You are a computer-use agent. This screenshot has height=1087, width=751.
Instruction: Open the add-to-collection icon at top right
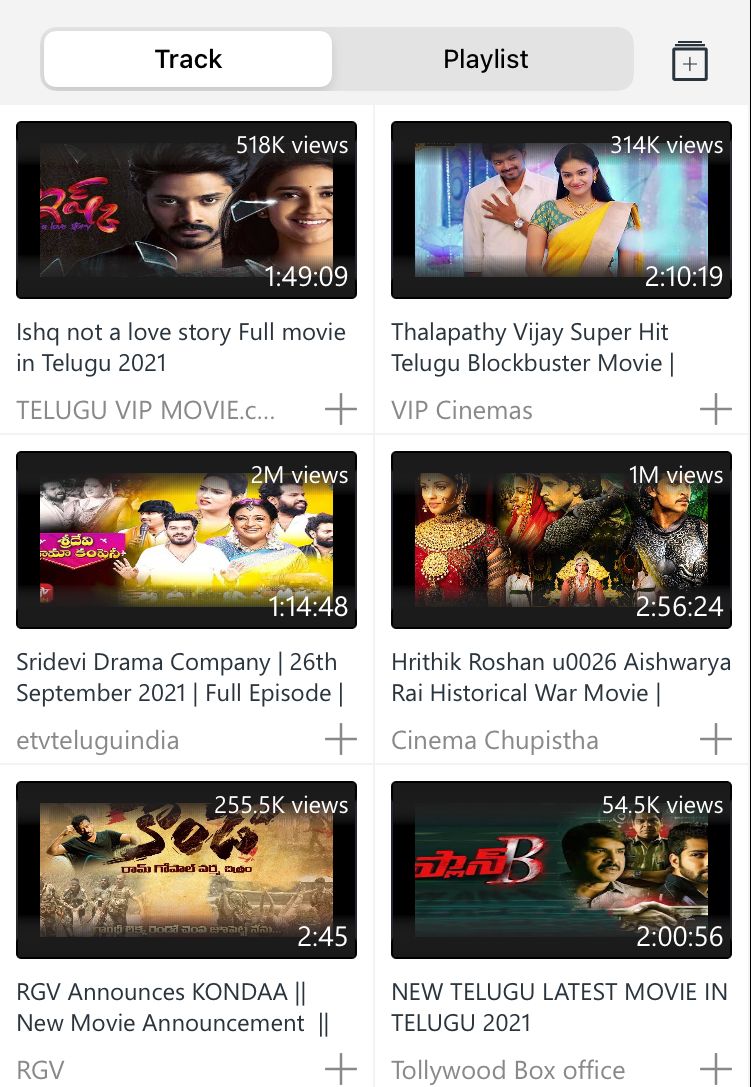click(x=690, y=61)
